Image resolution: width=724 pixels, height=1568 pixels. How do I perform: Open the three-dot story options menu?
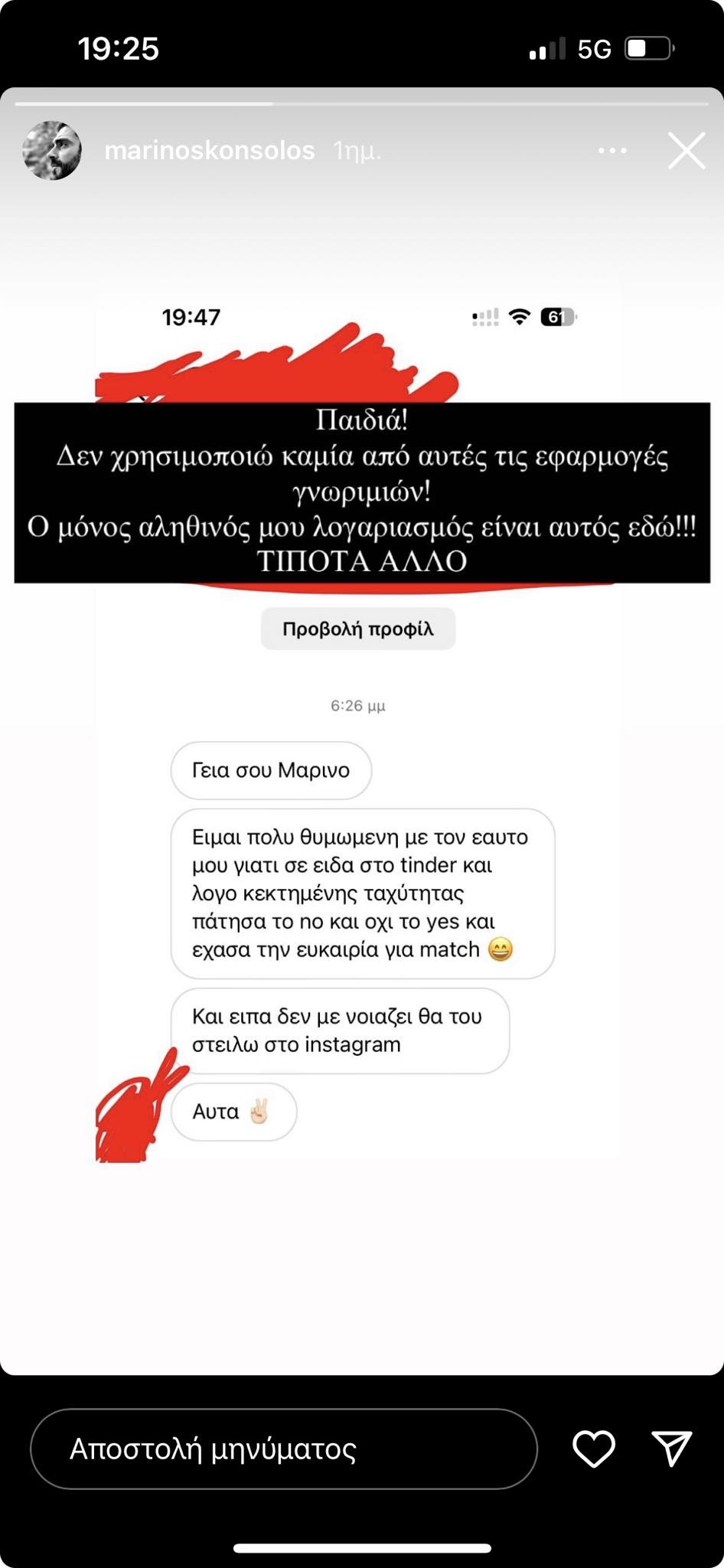[612, 151]
